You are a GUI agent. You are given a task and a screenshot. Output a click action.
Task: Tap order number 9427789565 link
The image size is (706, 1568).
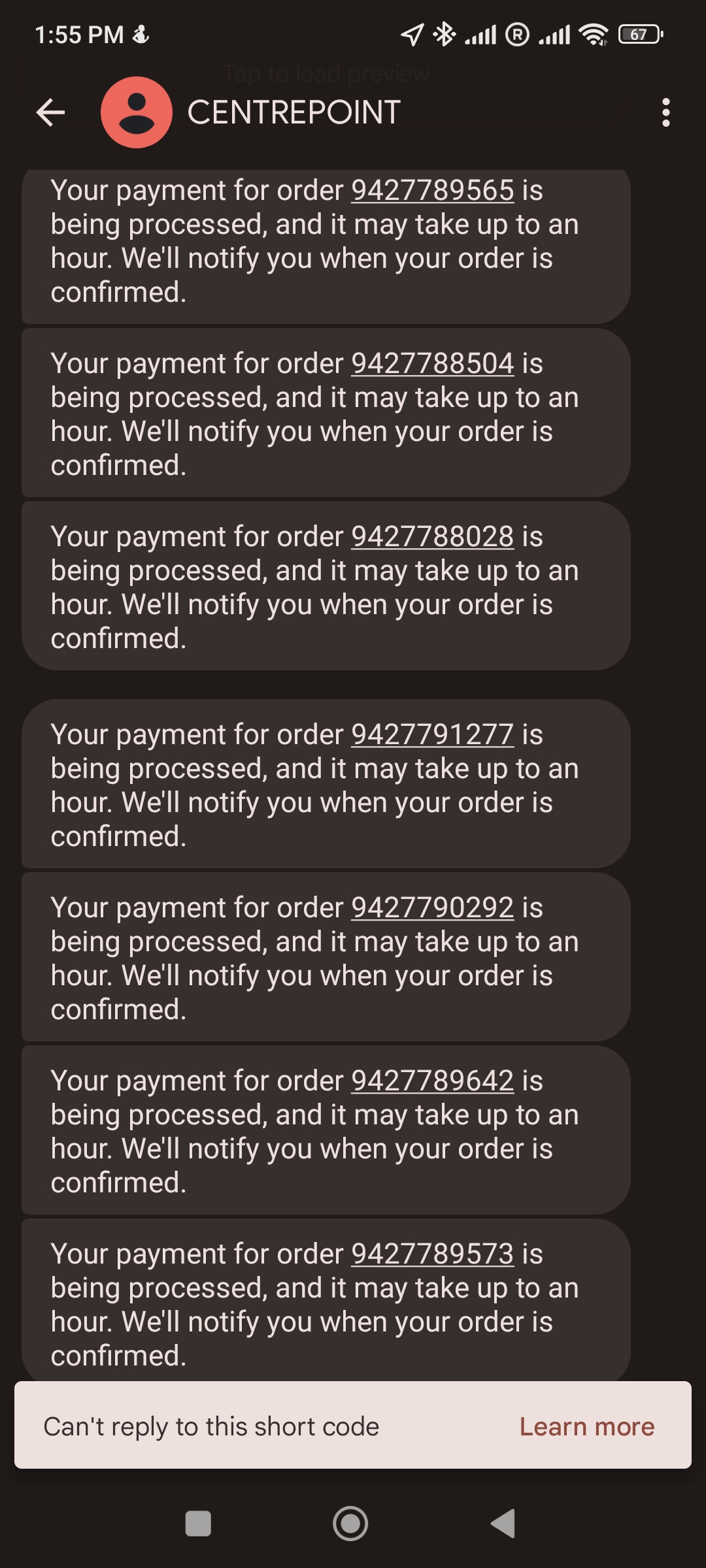[x=432, y=191]
